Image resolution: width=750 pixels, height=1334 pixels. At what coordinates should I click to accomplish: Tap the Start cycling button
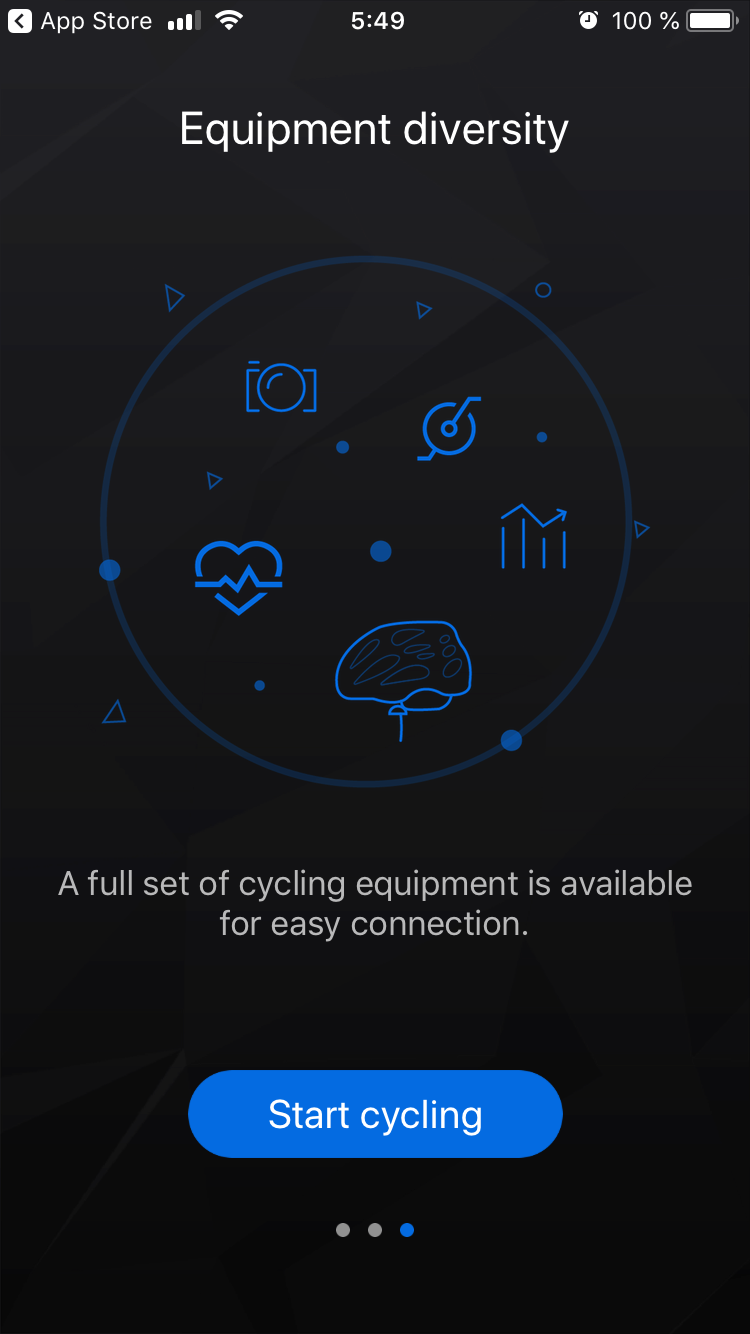[375, 1114]
